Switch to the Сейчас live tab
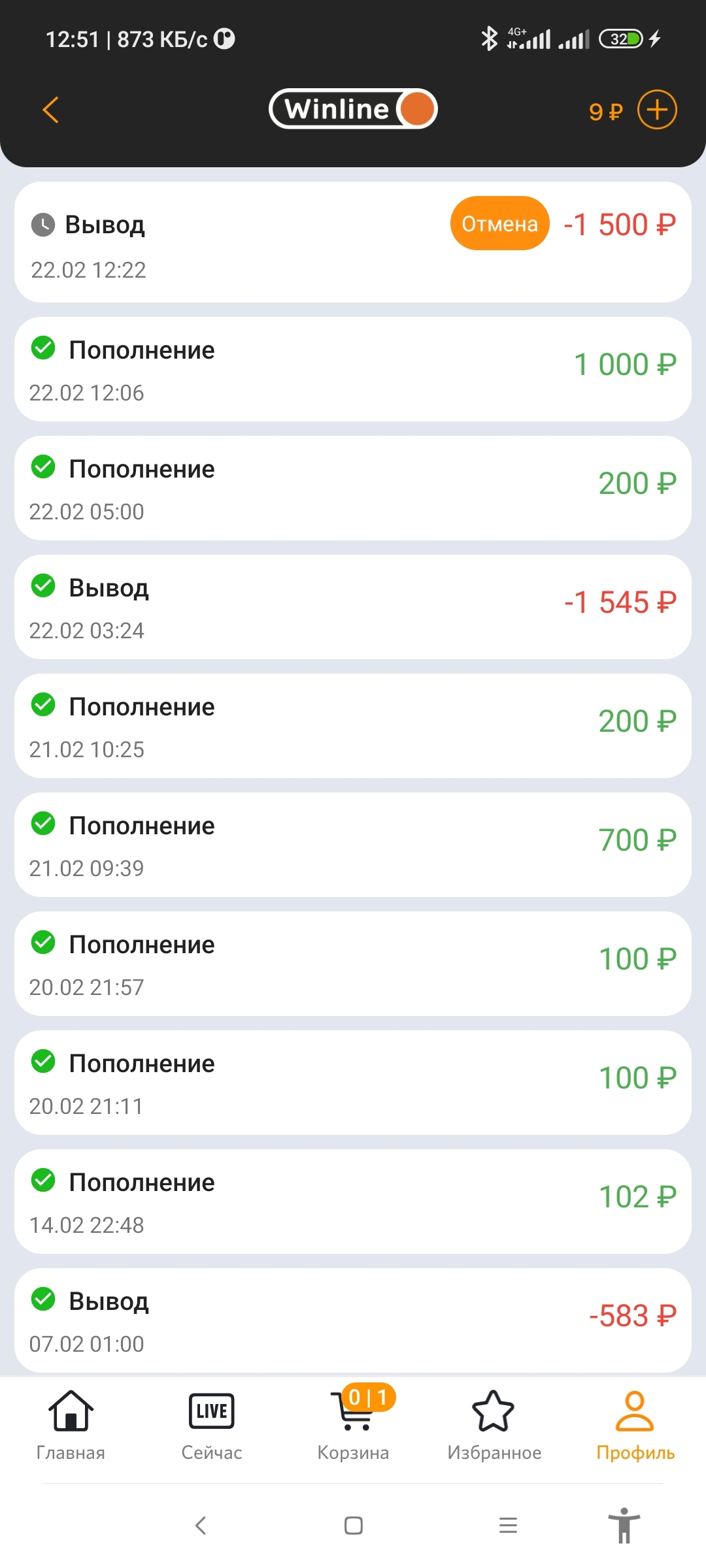The width and height of the screenshot is (706, 1568). coord(212,1426)
